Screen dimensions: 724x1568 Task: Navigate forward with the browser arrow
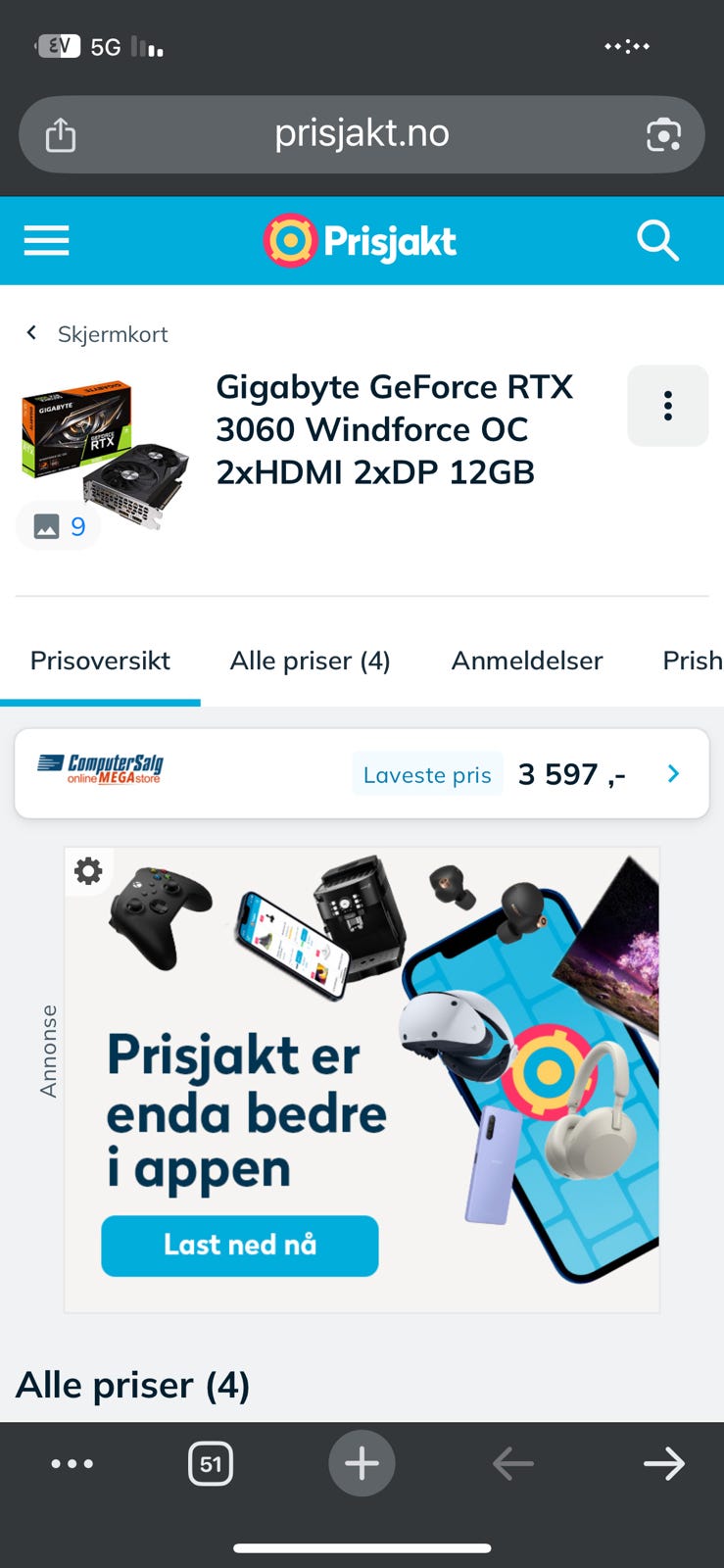coord(664,1463)
